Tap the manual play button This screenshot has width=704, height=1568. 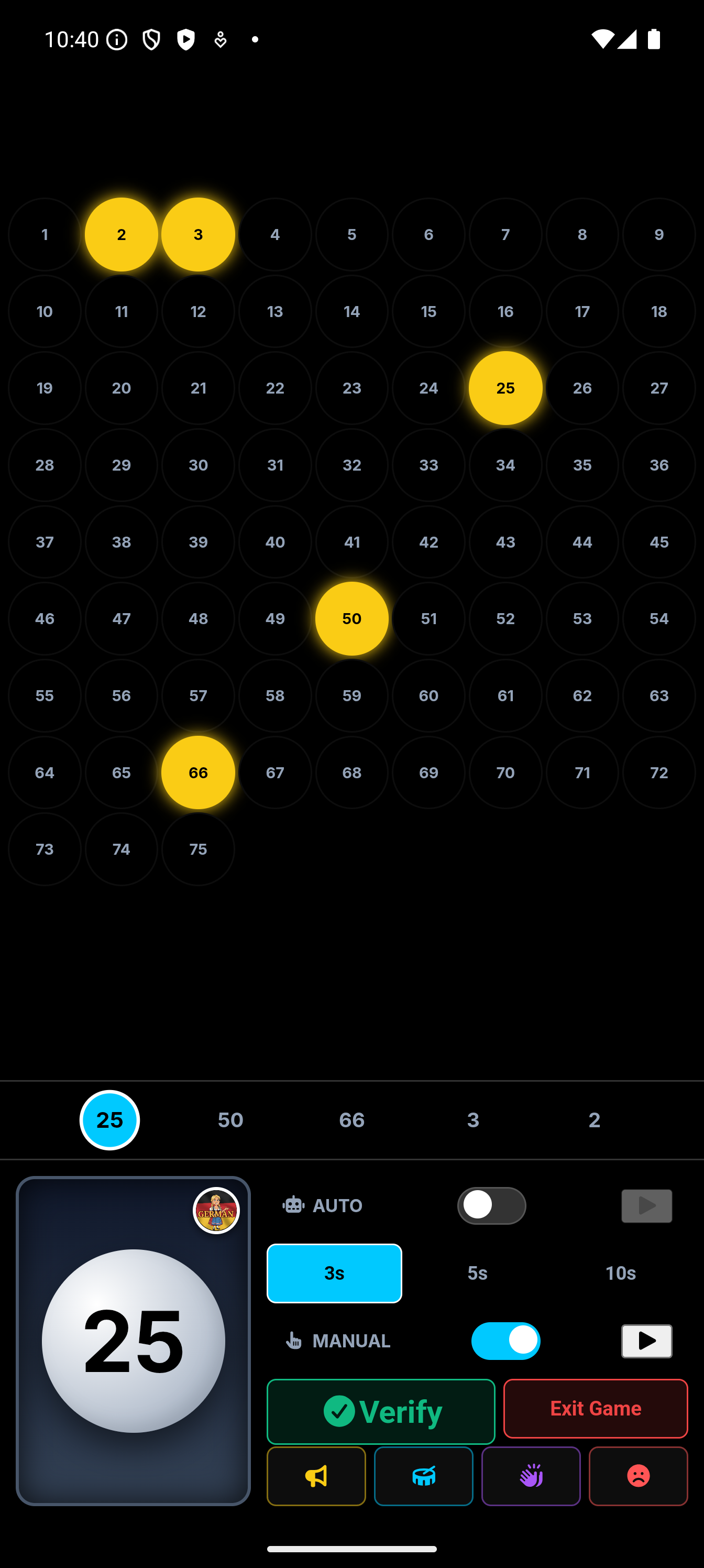pyautogui.click(x=646, y=1341)
